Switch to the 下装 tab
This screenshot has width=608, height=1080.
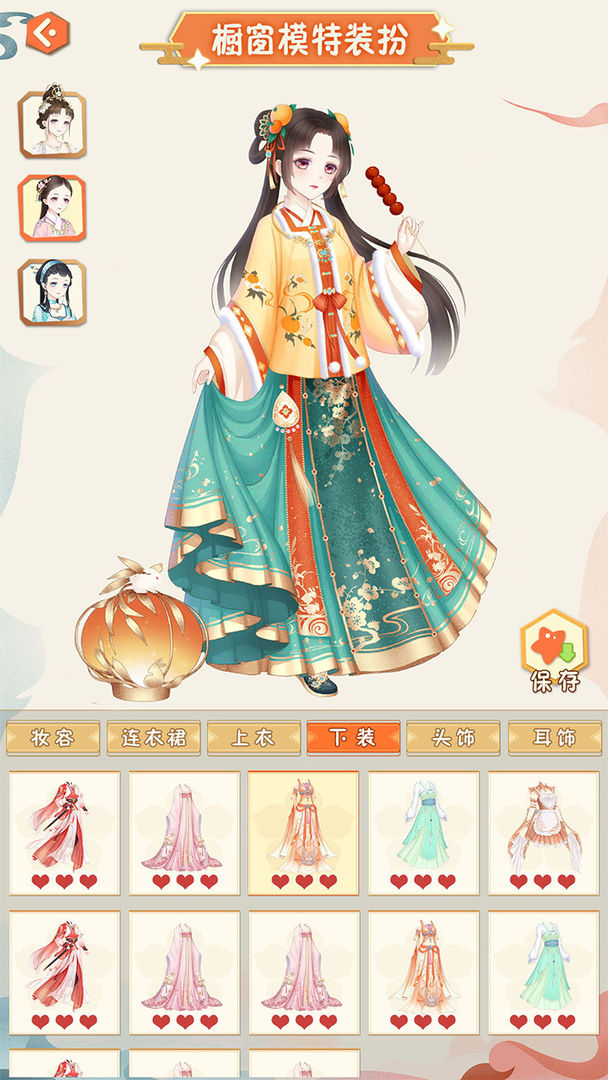click(353, 738)
